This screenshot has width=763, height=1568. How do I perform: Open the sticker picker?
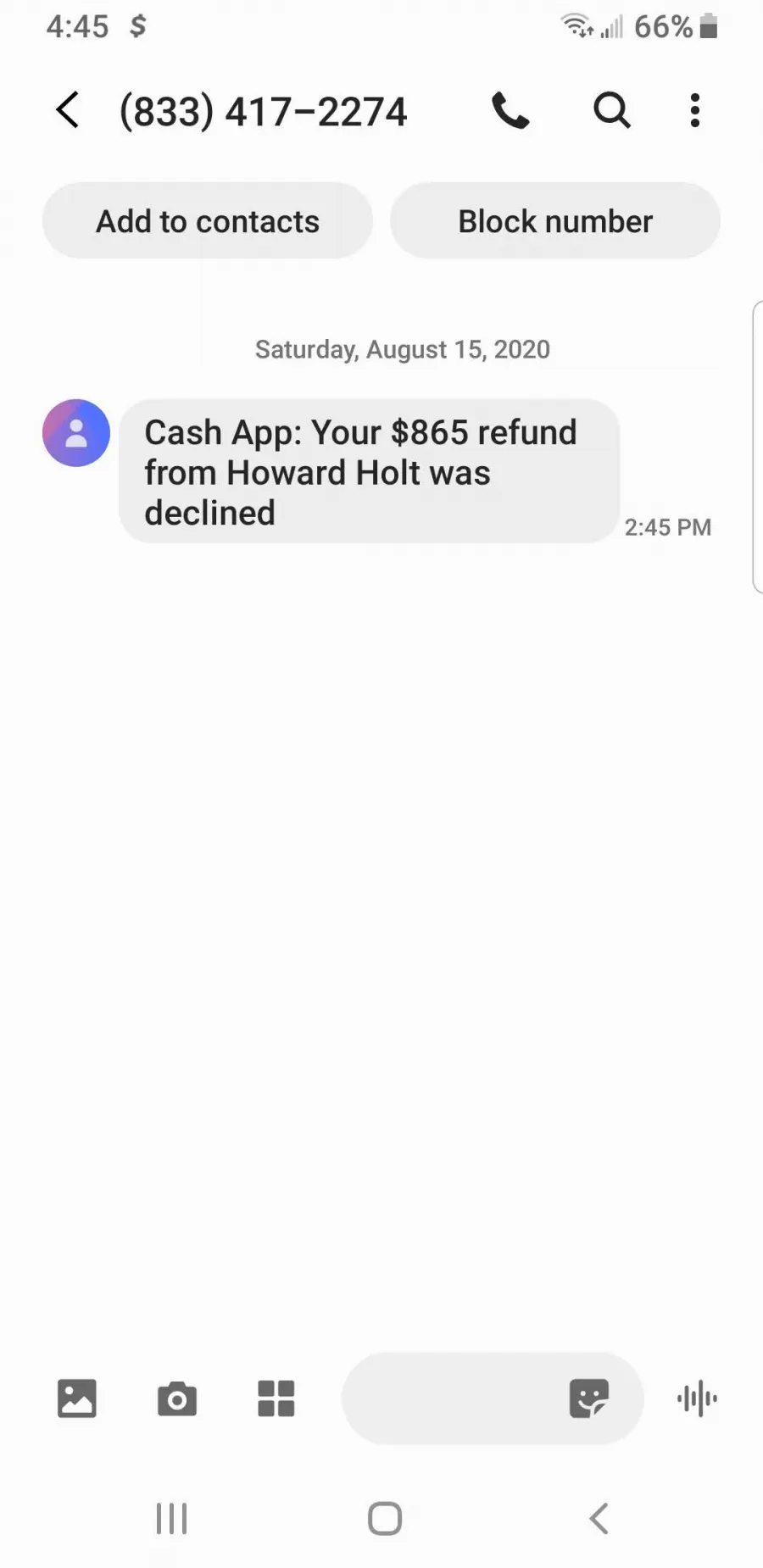589,1398
